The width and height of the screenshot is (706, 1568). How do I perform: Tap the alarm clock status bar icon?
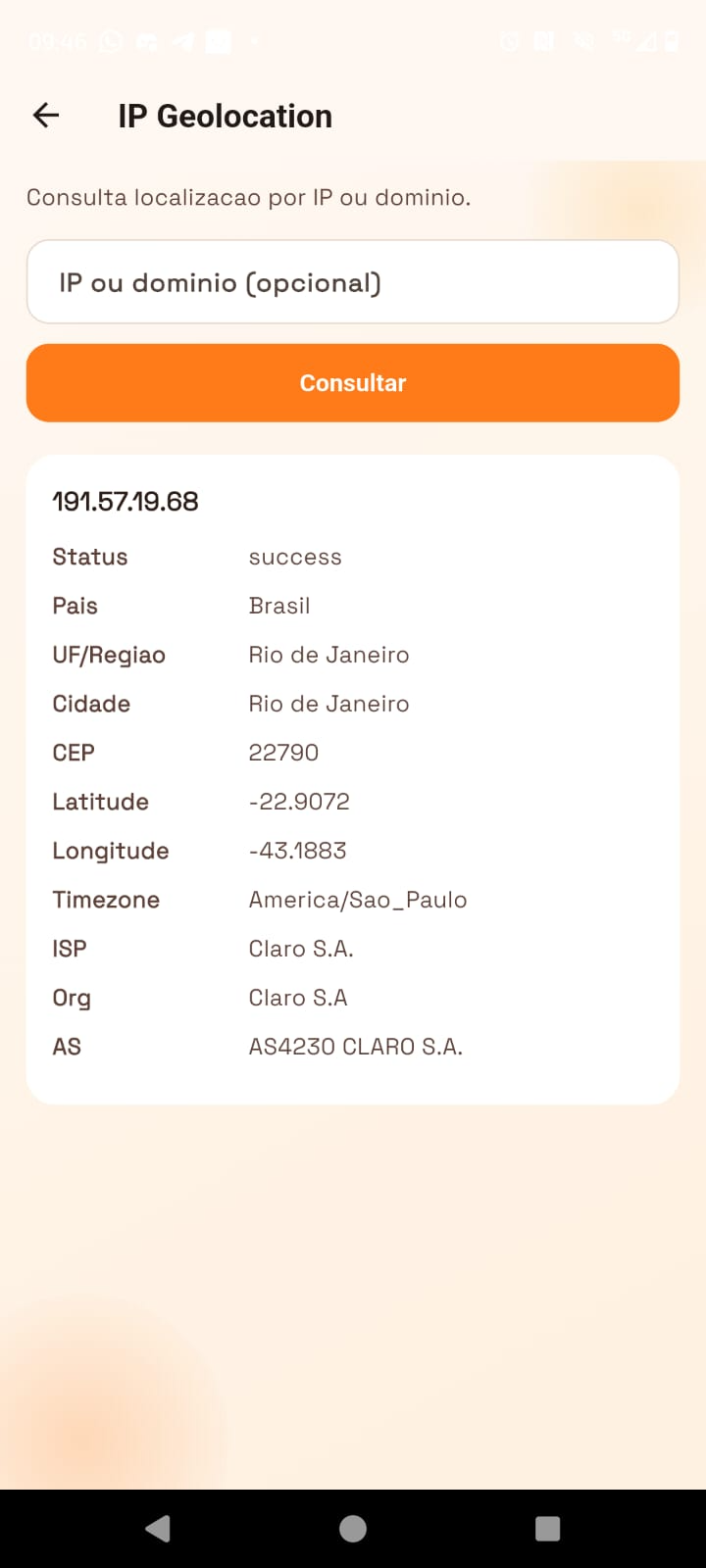click(x=509, y=41)
